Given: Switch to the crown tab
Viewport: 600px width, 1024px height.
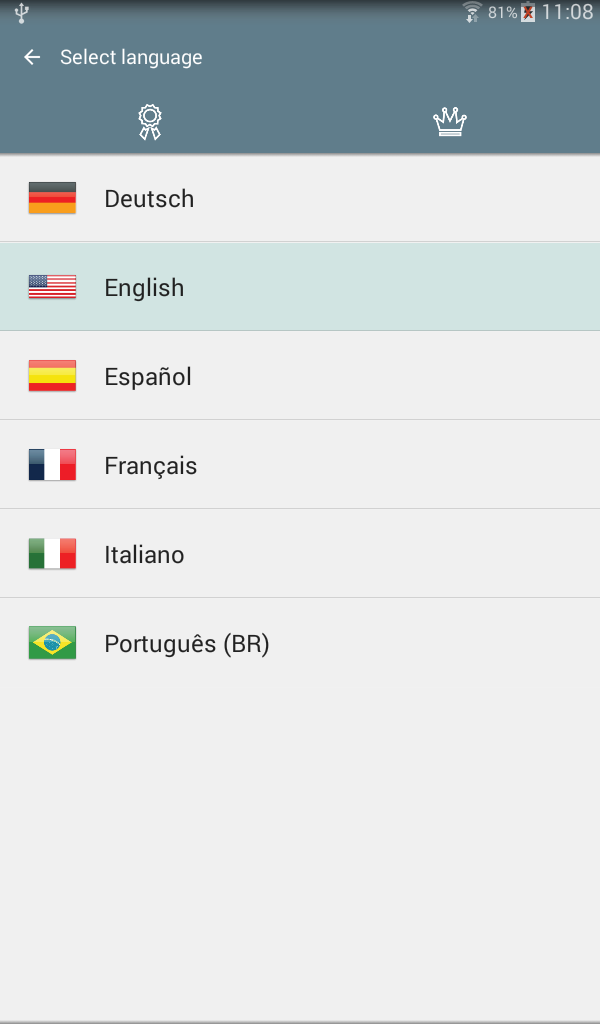Looking at the screenshot, I should [x=450, y=122].
